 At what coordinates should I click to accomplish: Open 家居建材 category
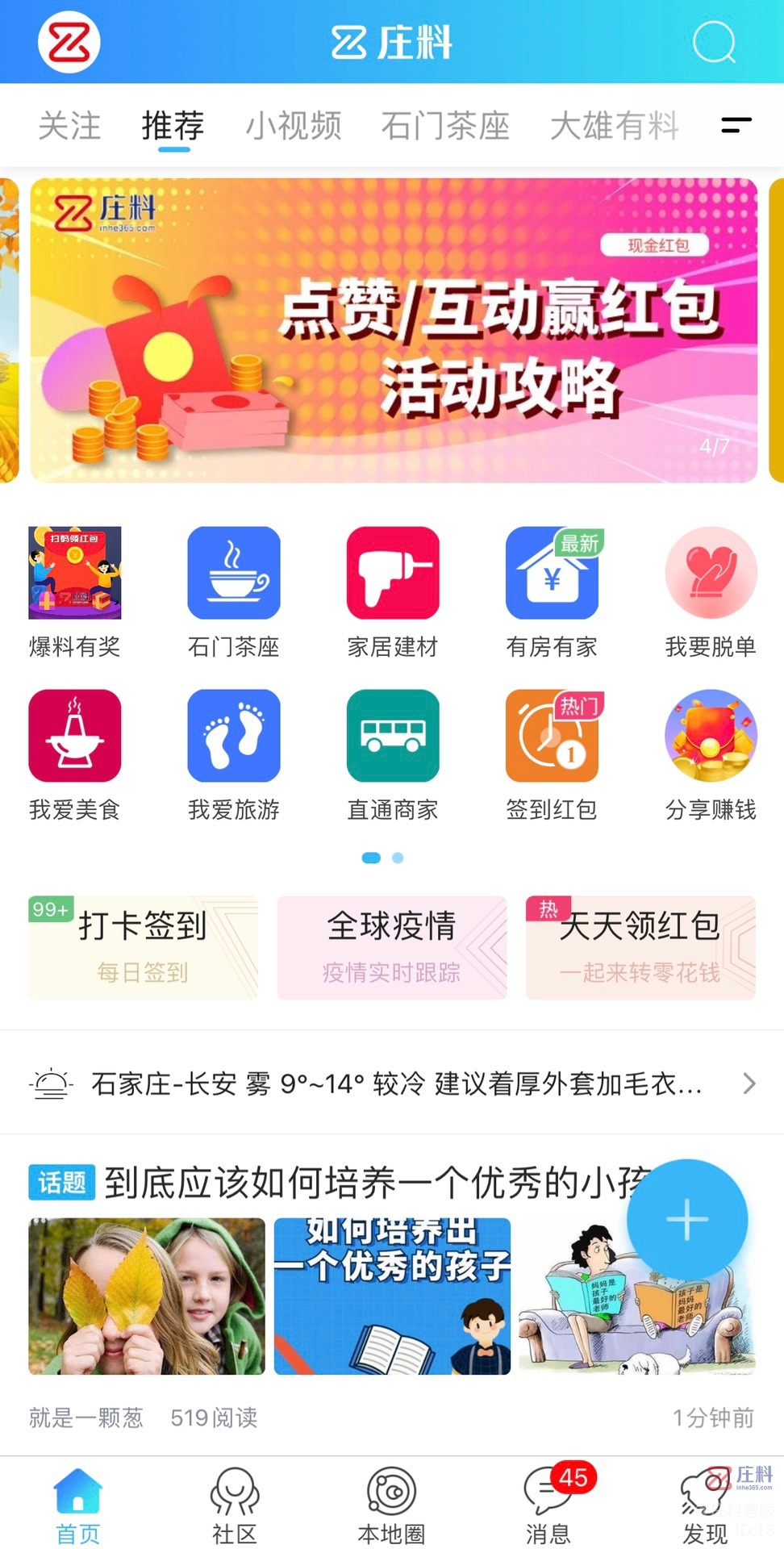393,592
